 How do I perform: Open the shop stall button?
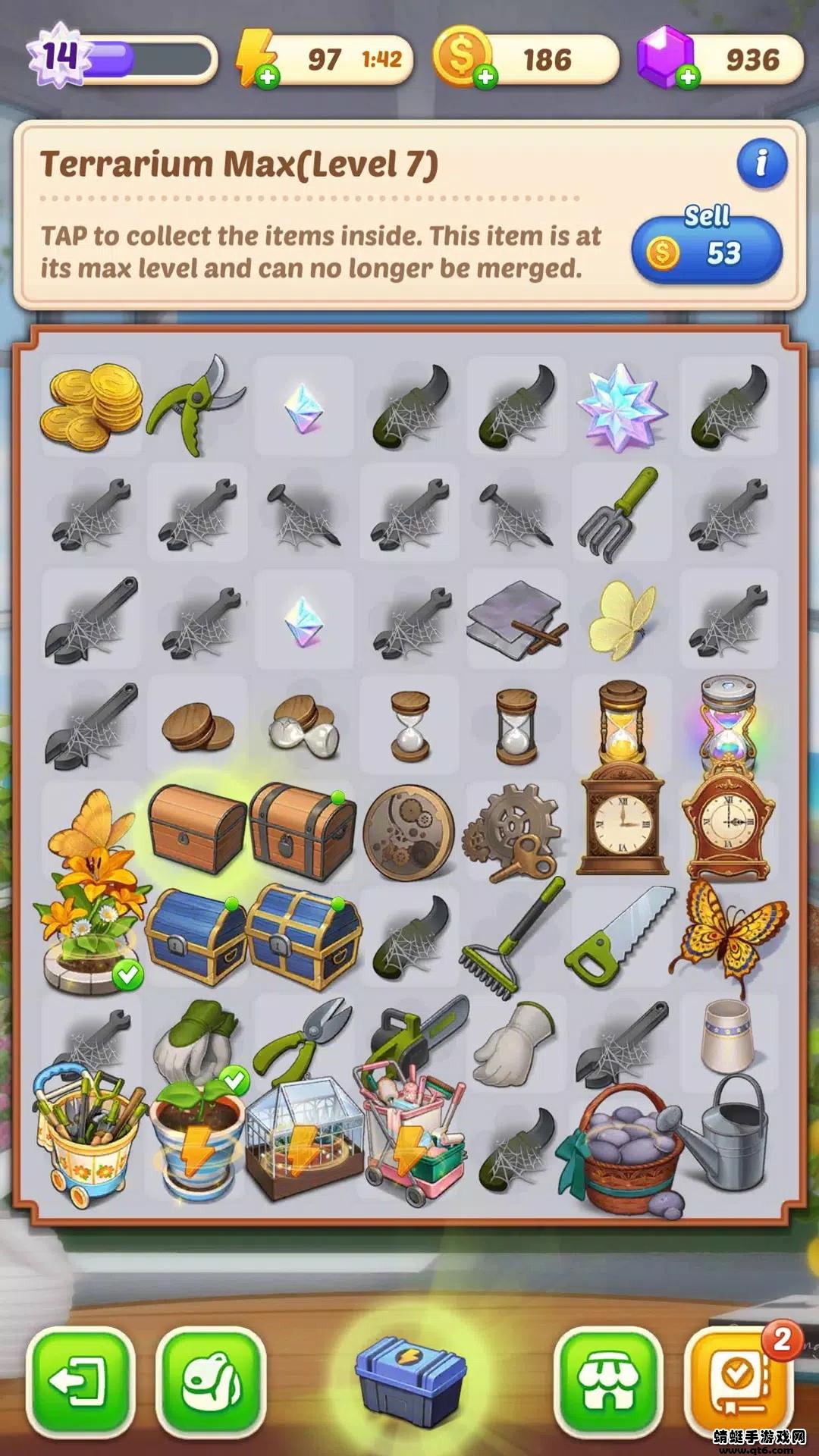(x=607, y=1382)
